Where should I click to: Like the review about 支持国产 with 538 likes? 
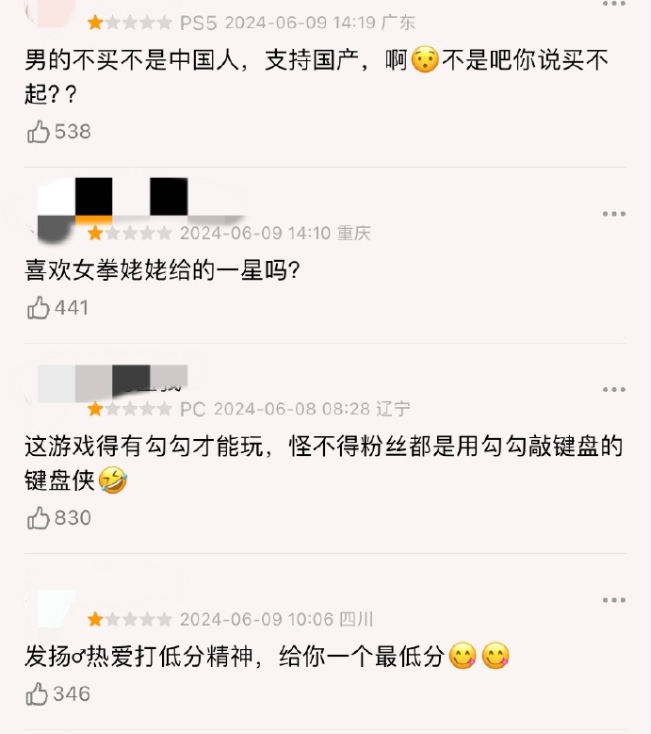[39, 131]
